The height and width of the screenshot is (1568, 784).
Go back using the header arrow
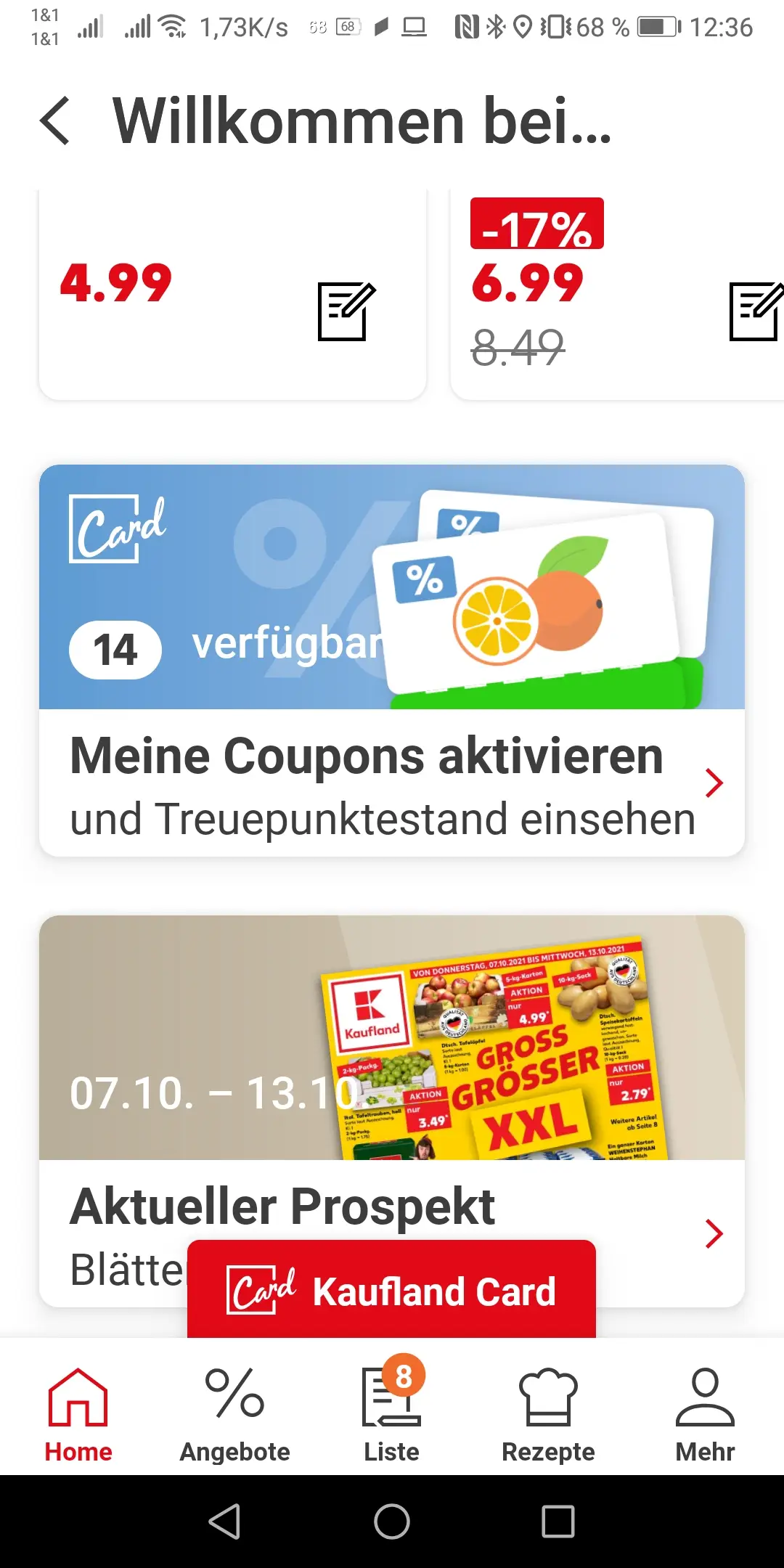(56, 121)
